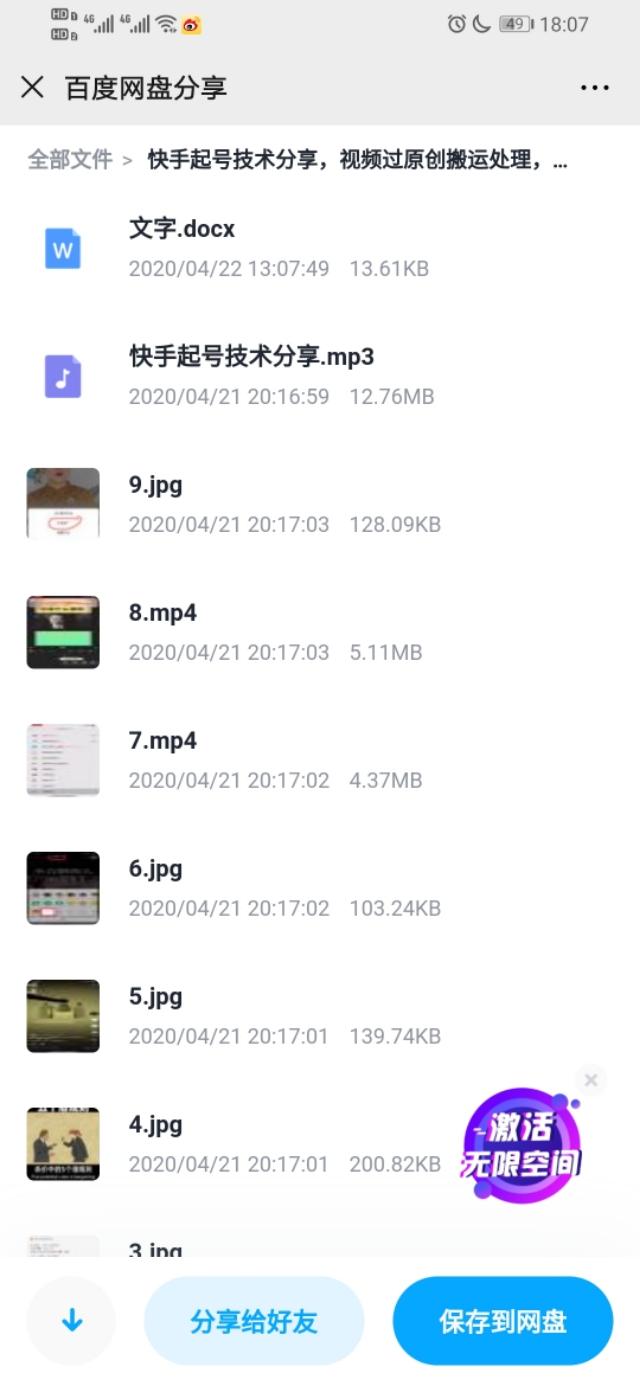640x1386 pixels.
Task: Go to 全部文件 in the breadcrumb
Action: pyautogui.click(x=69, y=160)
